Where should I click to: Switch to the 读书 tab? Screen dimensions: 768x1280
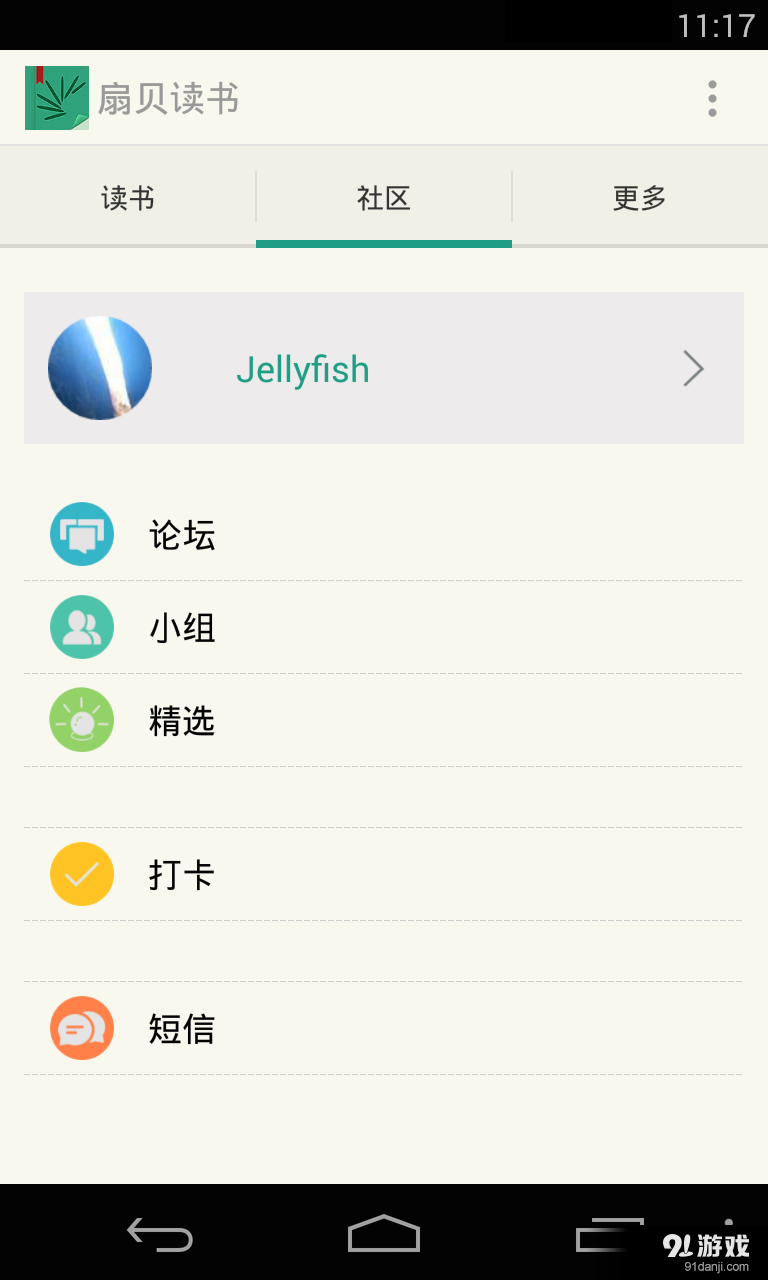click(x=127, y=198)
